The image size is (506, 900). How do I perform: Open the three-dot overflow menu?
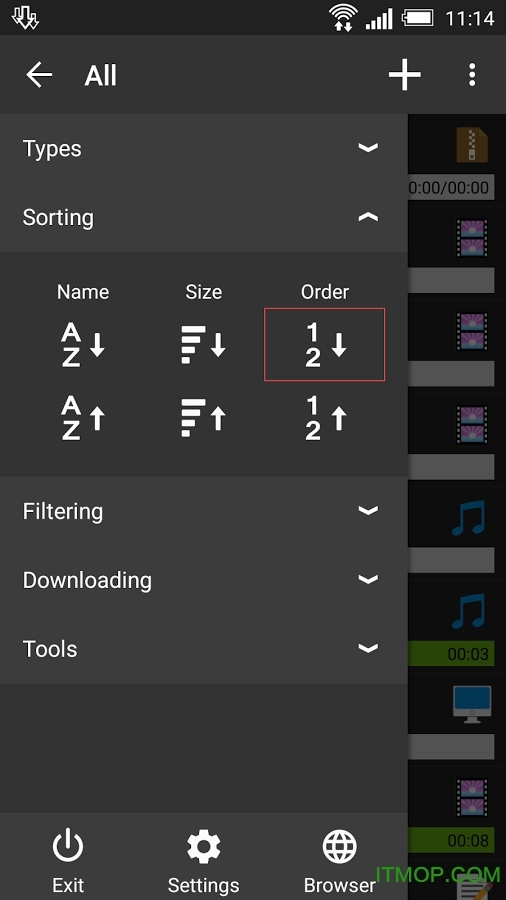[x=472, y=75]
